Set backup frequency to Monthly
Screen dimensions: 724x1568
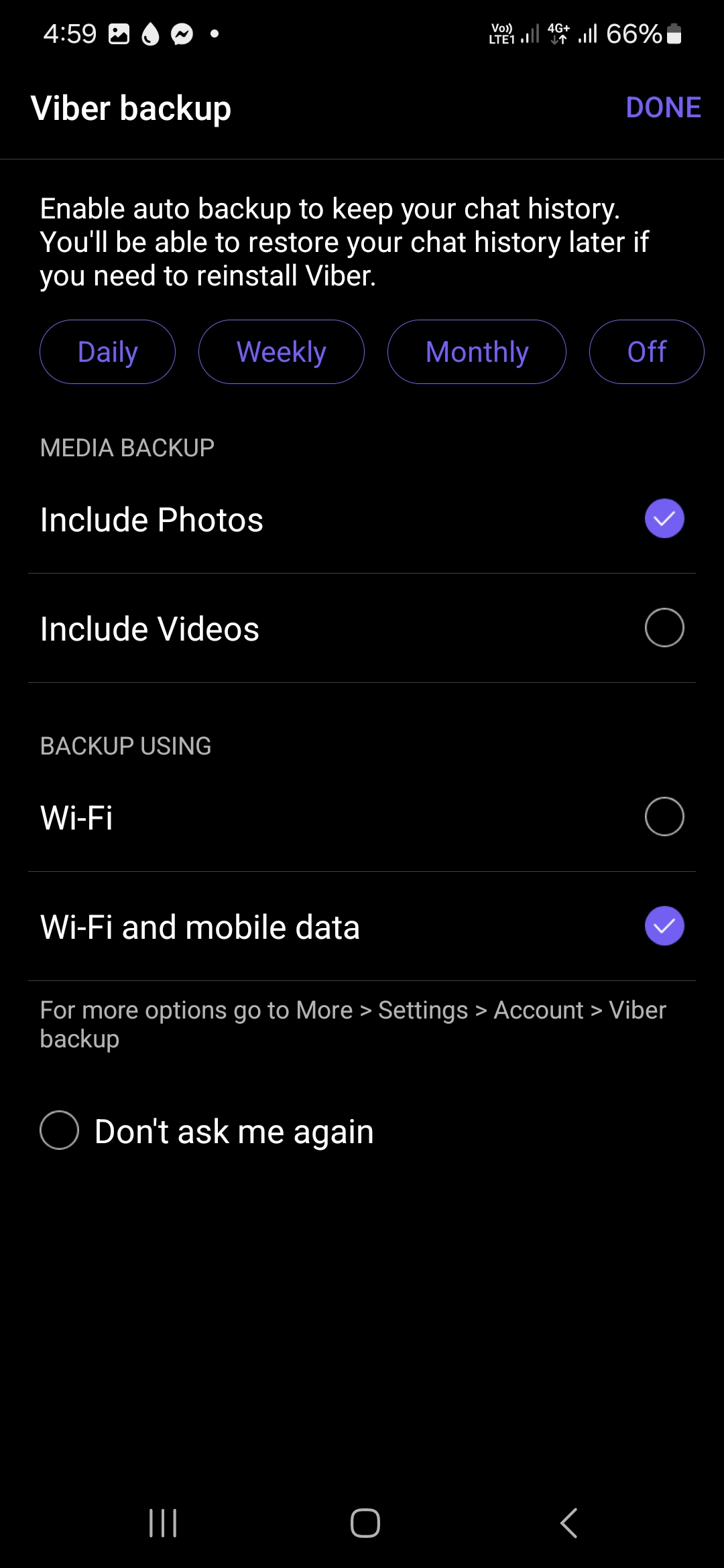(x=477, y=352)
